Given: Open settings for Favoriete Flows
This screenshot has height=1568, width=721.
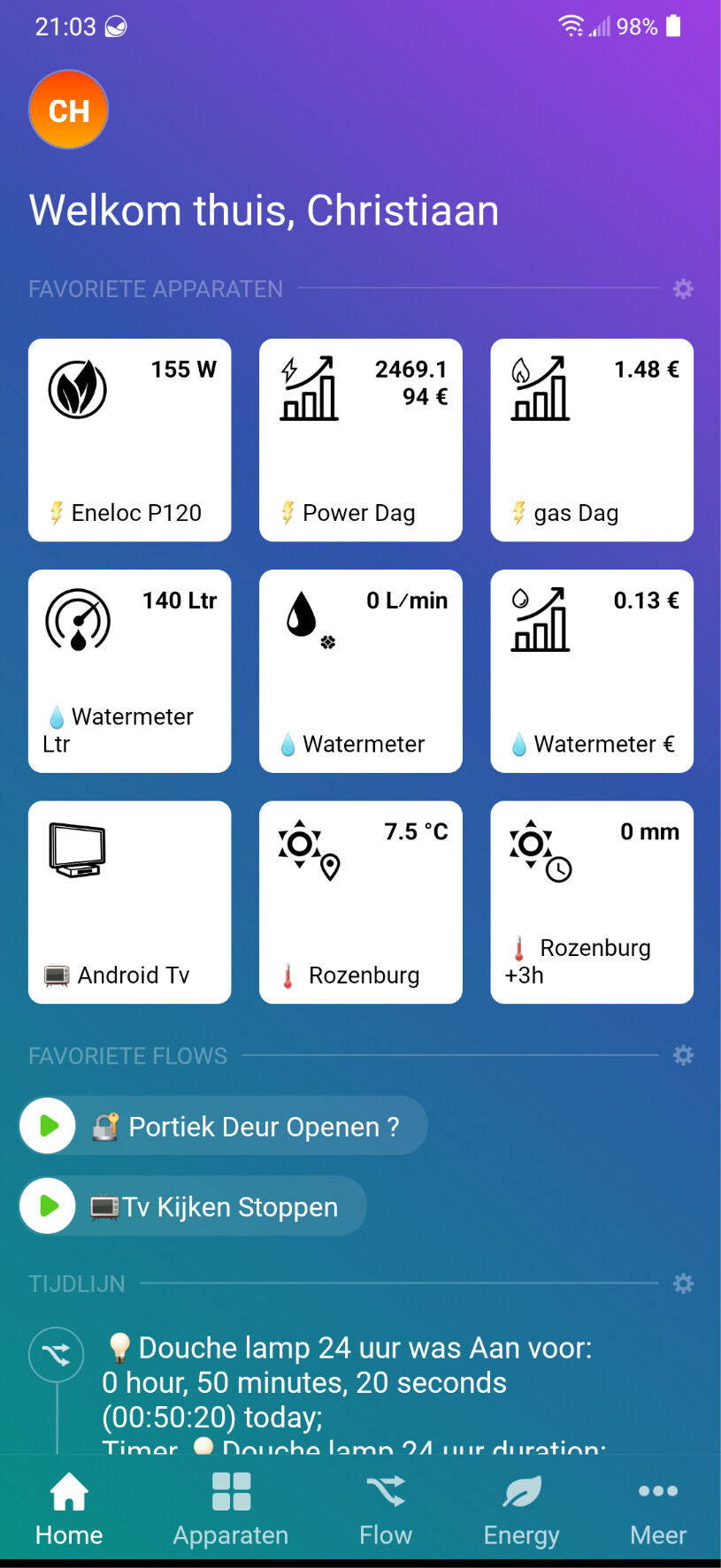Looking at the screenshot, I should point(683,1055).
